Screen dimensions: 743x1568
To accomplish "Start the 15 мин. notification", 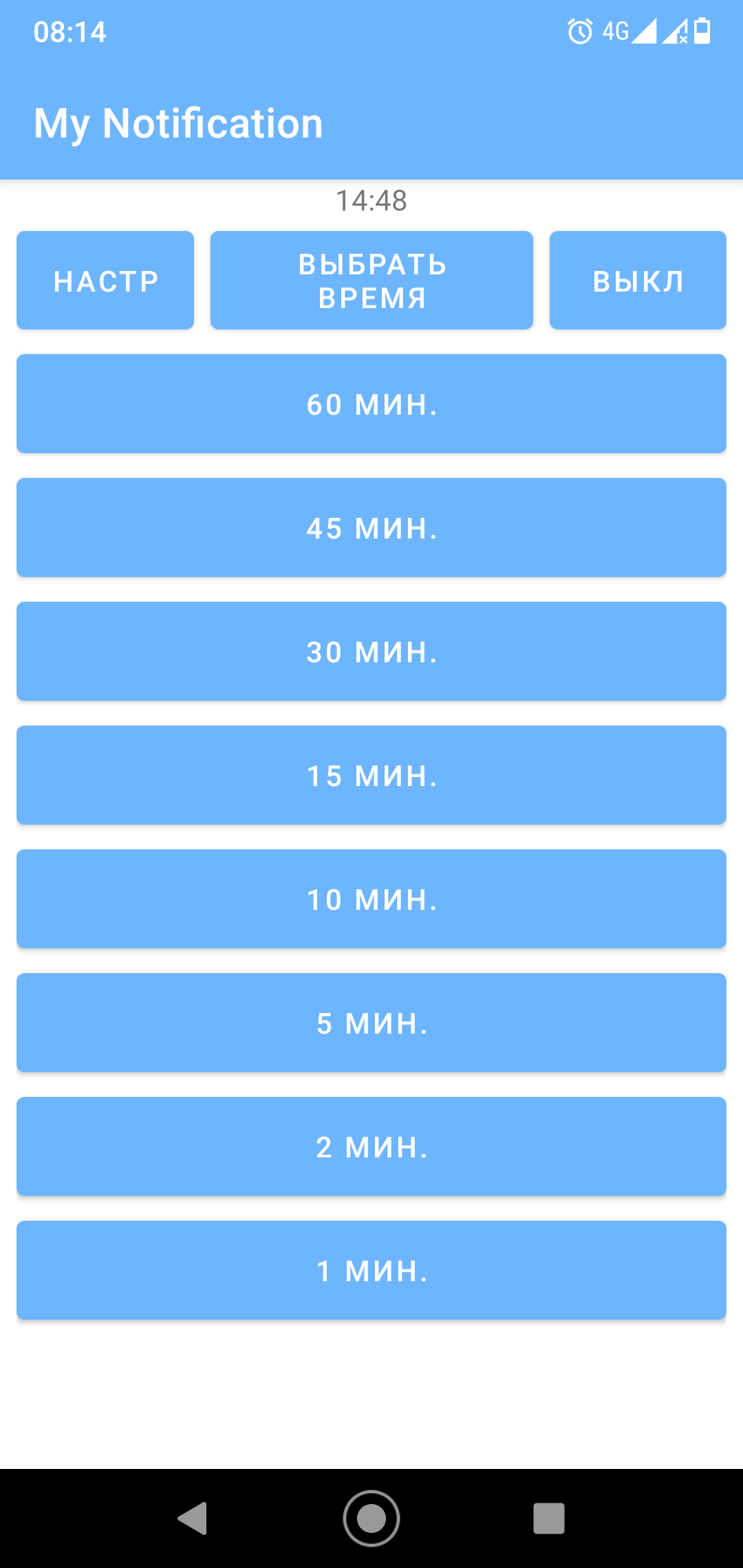I will coord(371,775).
